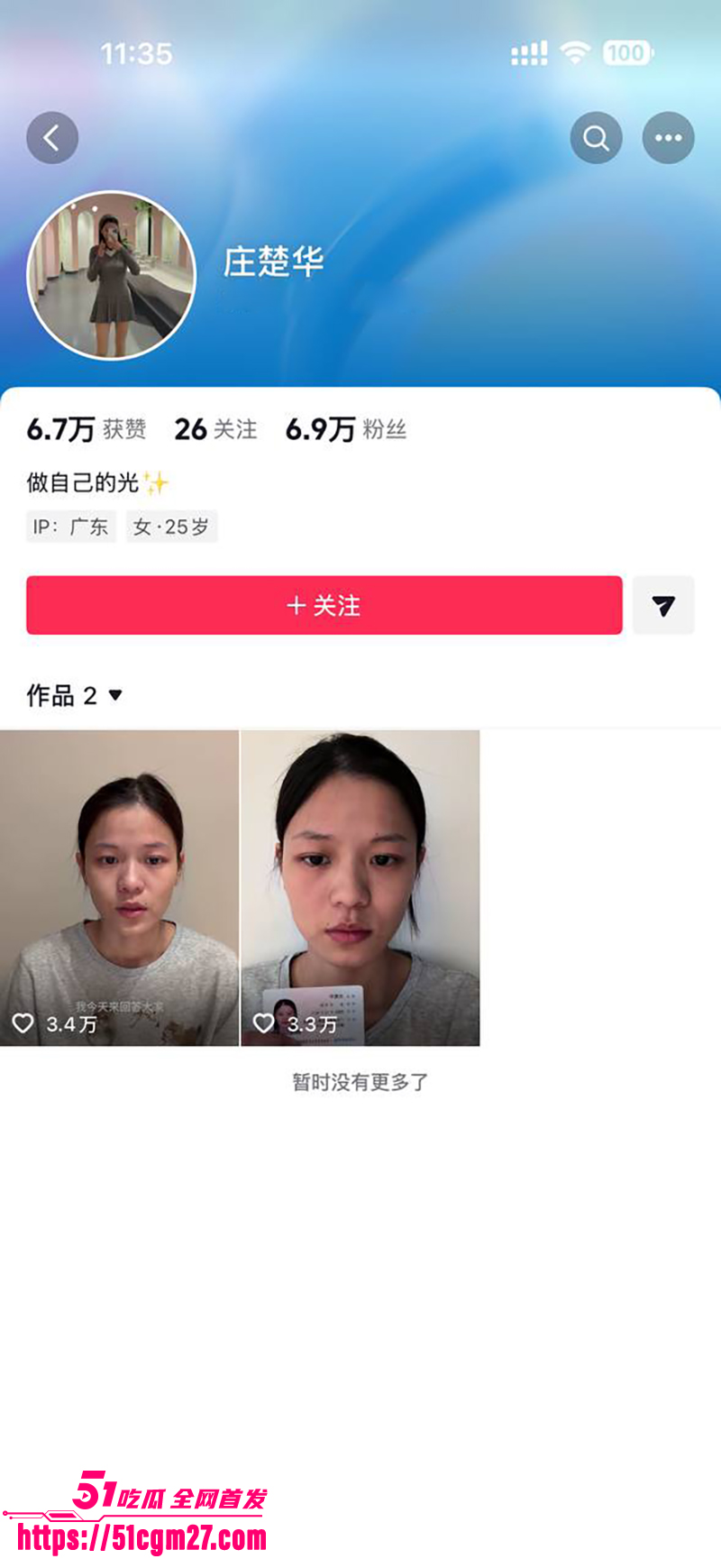Tap the 关注 follow button
This screenshot has height=1568, width=721.
[324, 606]
